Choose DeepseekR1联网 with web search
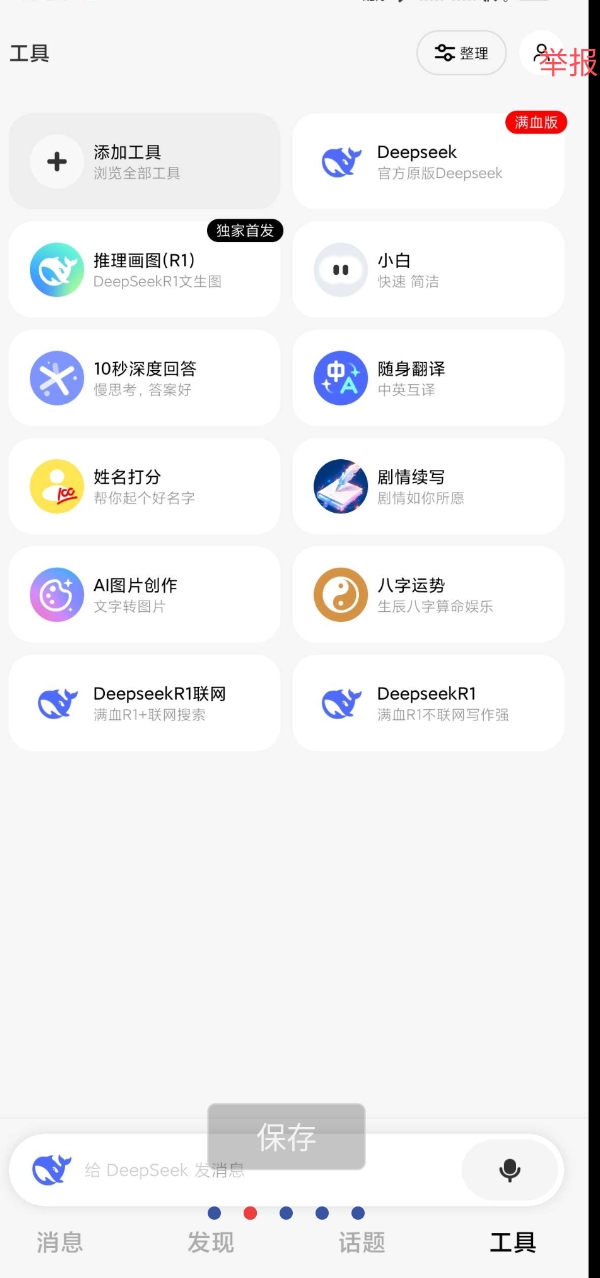Image resolution: width=600 pixels, height=1278 pixels. coord(145,702)
